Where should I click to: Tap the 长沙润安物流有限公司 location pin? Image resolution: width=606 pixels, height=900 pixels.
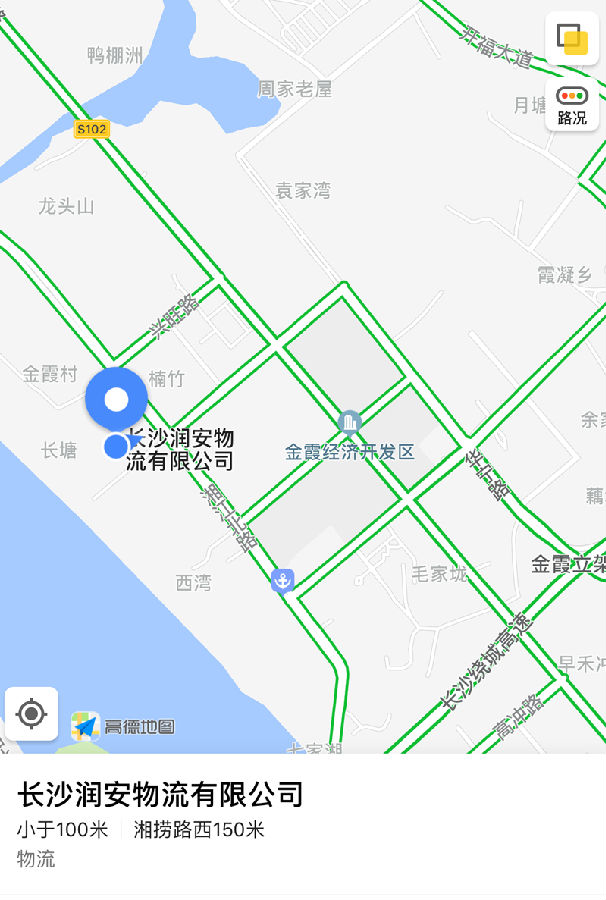click(x=116, y=401)
